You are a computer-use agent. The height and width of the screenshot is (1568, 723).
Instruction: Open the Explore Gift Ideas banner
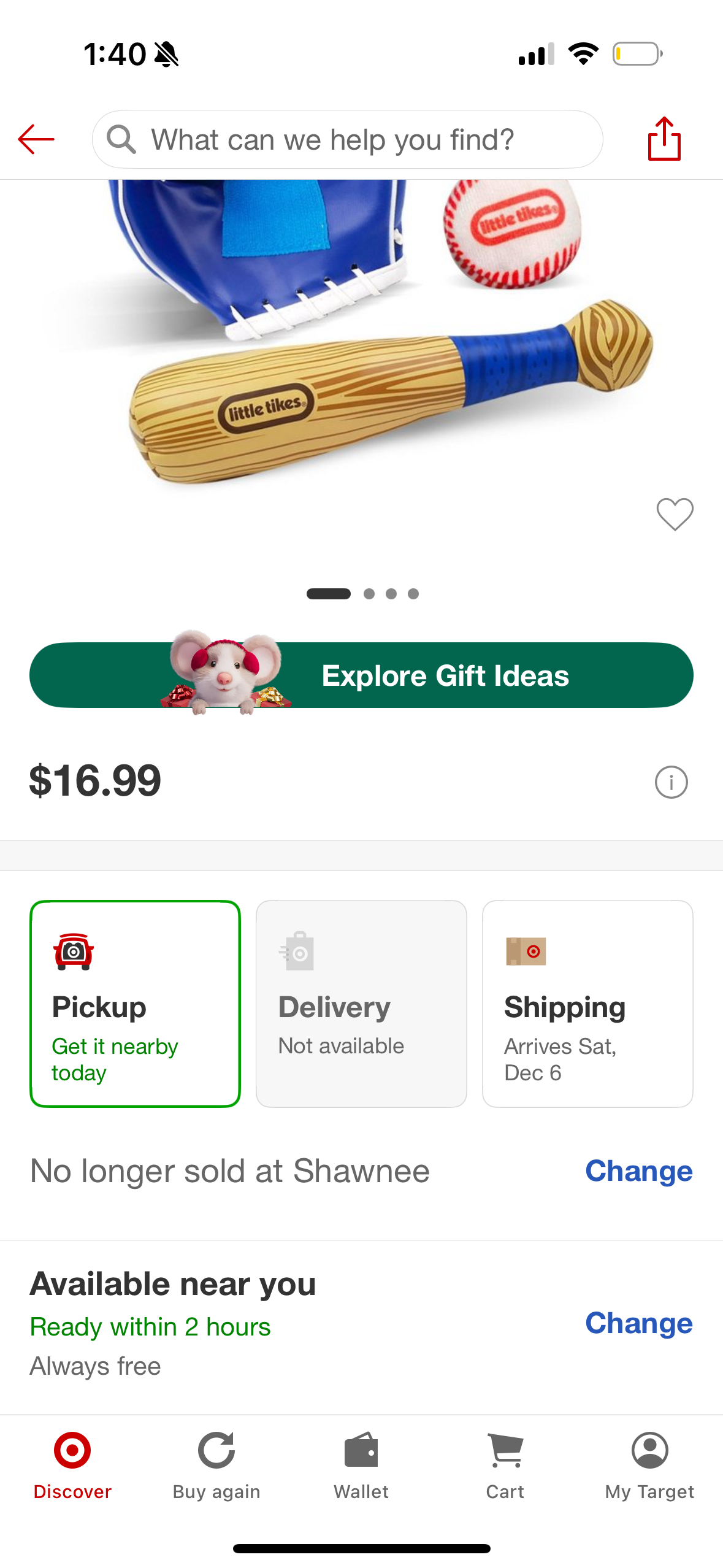click(x=361, y=675)
